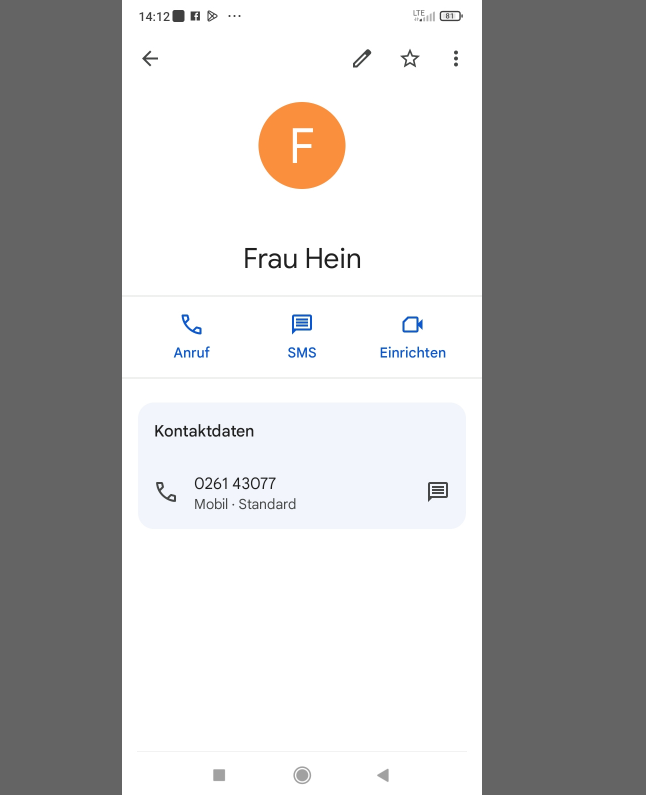Go back using the top-left arrow

(x=150, y=59)
